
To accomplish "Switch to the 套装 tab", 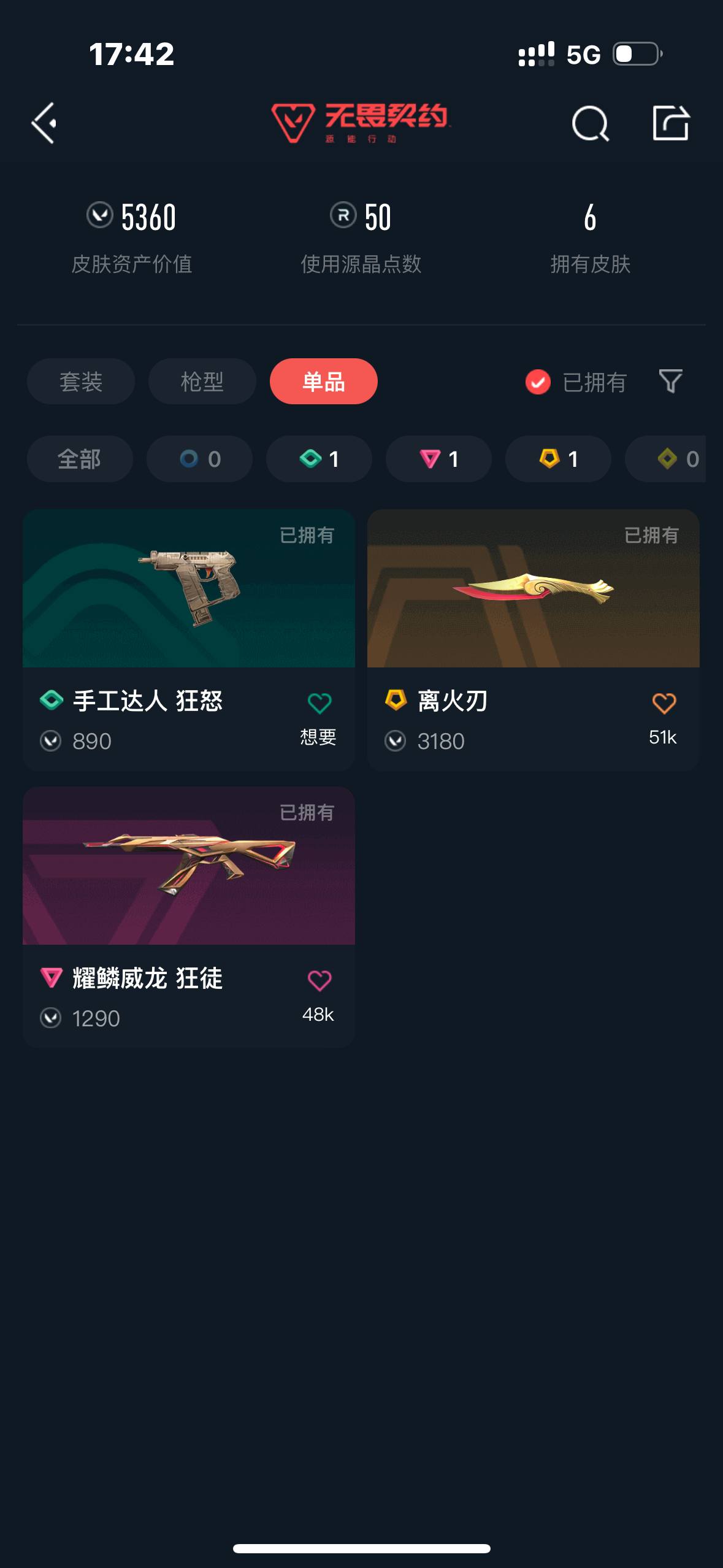I will tap(79, 382).
